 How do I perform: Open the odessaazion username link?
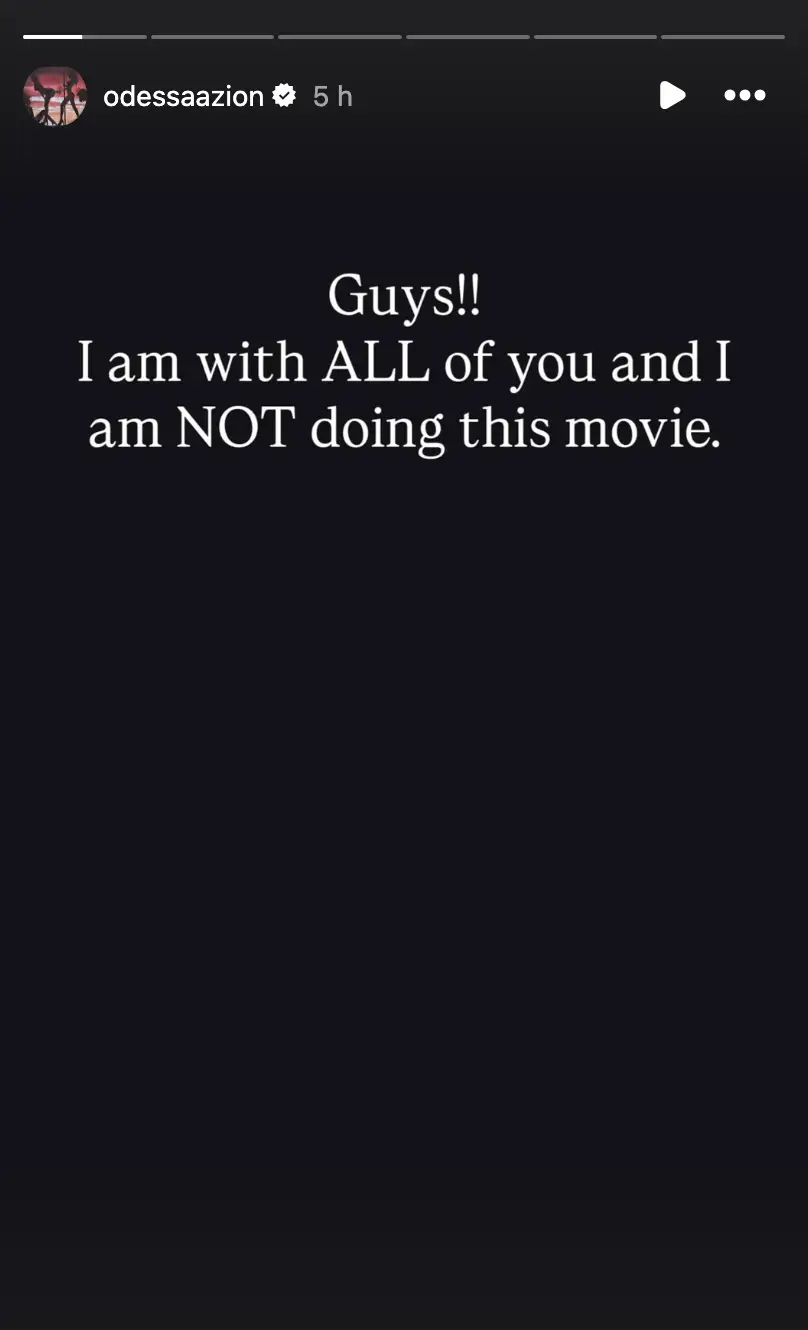point(183,96)
